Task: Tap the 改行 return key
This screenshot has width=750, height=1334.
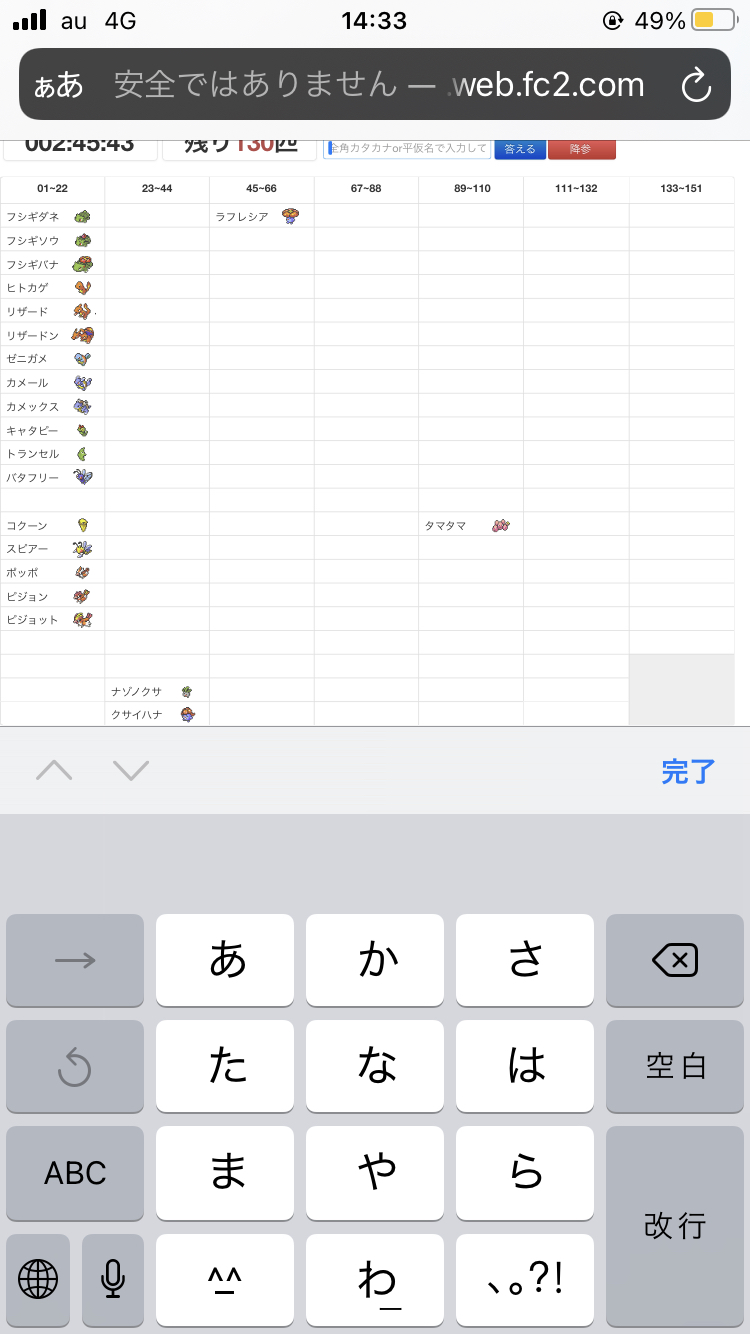Action: tap(675, 1225)
